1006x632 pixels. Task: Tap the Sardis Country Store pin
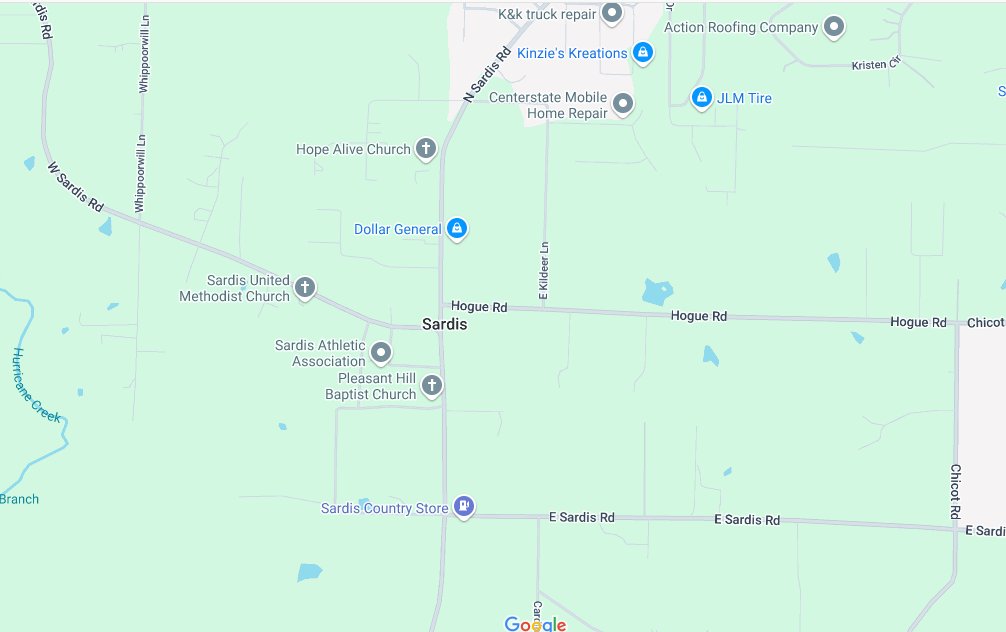pos(463,507)
